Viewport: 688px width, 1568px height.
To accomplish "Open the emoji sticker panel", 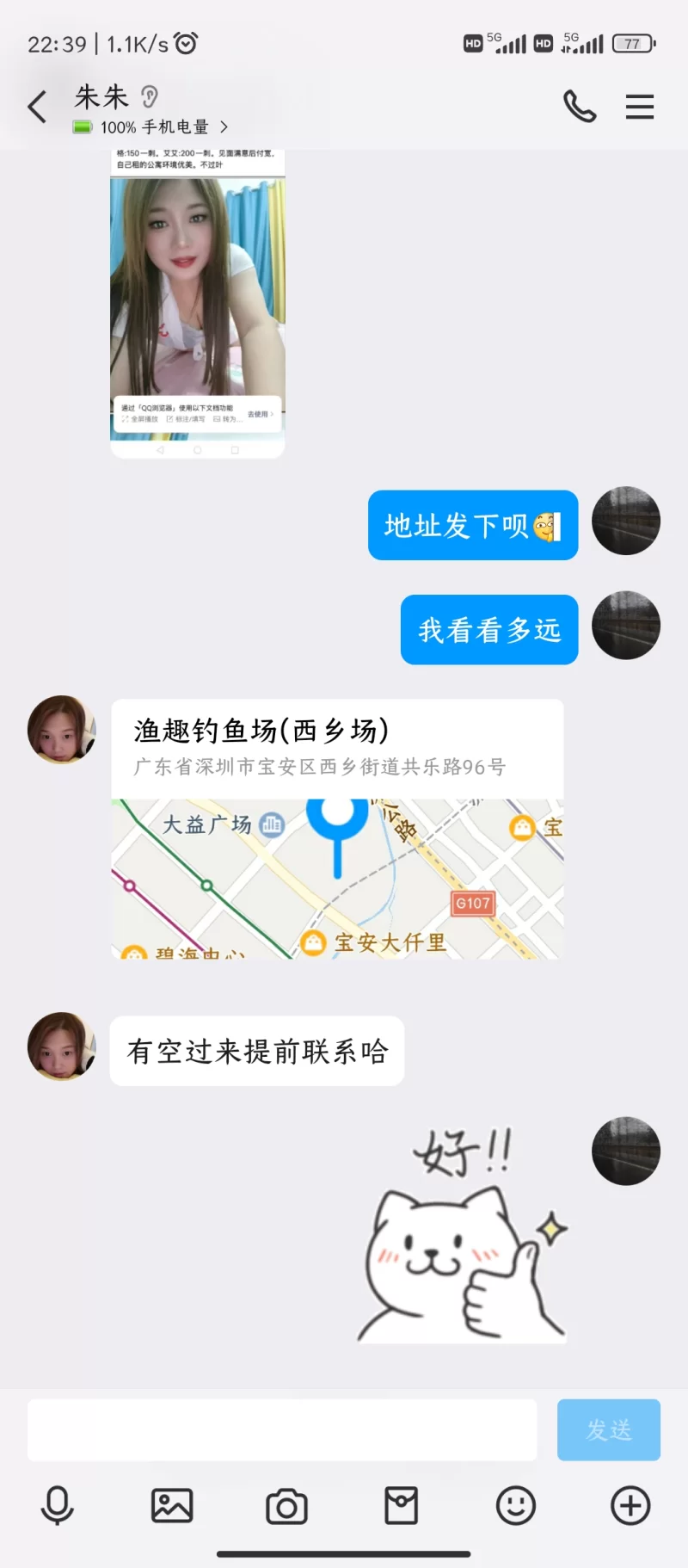I will [x=515, y=1505].
